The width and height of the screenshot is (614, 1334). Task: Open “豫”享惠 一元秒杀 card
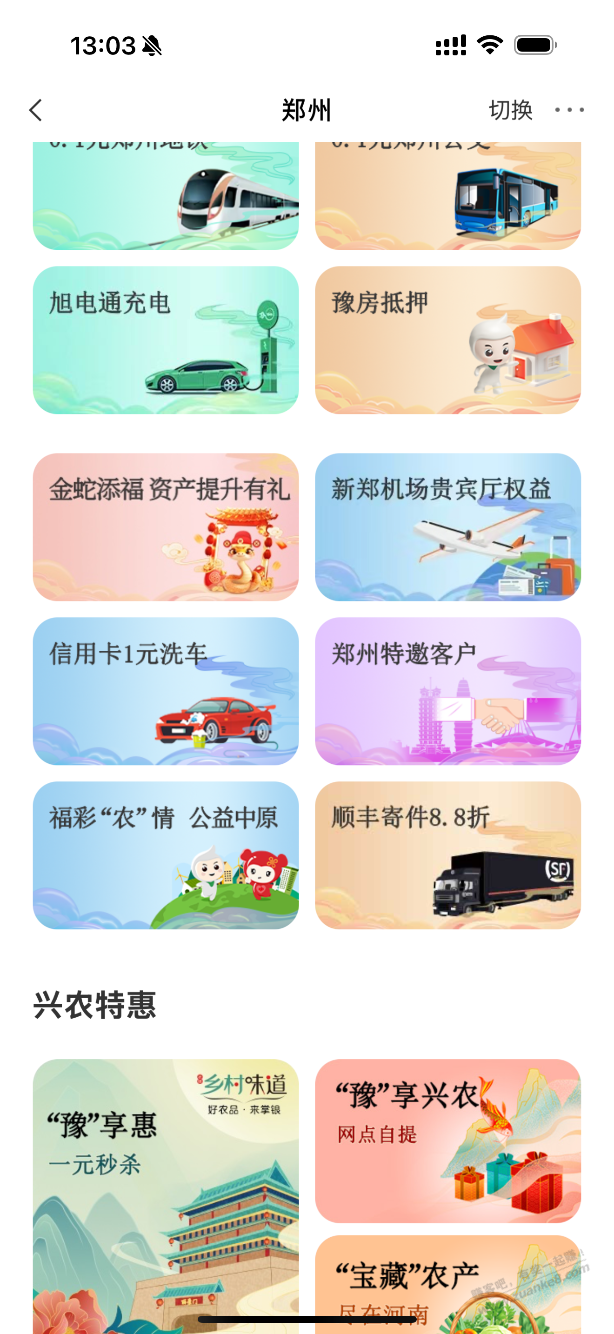click(166, 1190)
